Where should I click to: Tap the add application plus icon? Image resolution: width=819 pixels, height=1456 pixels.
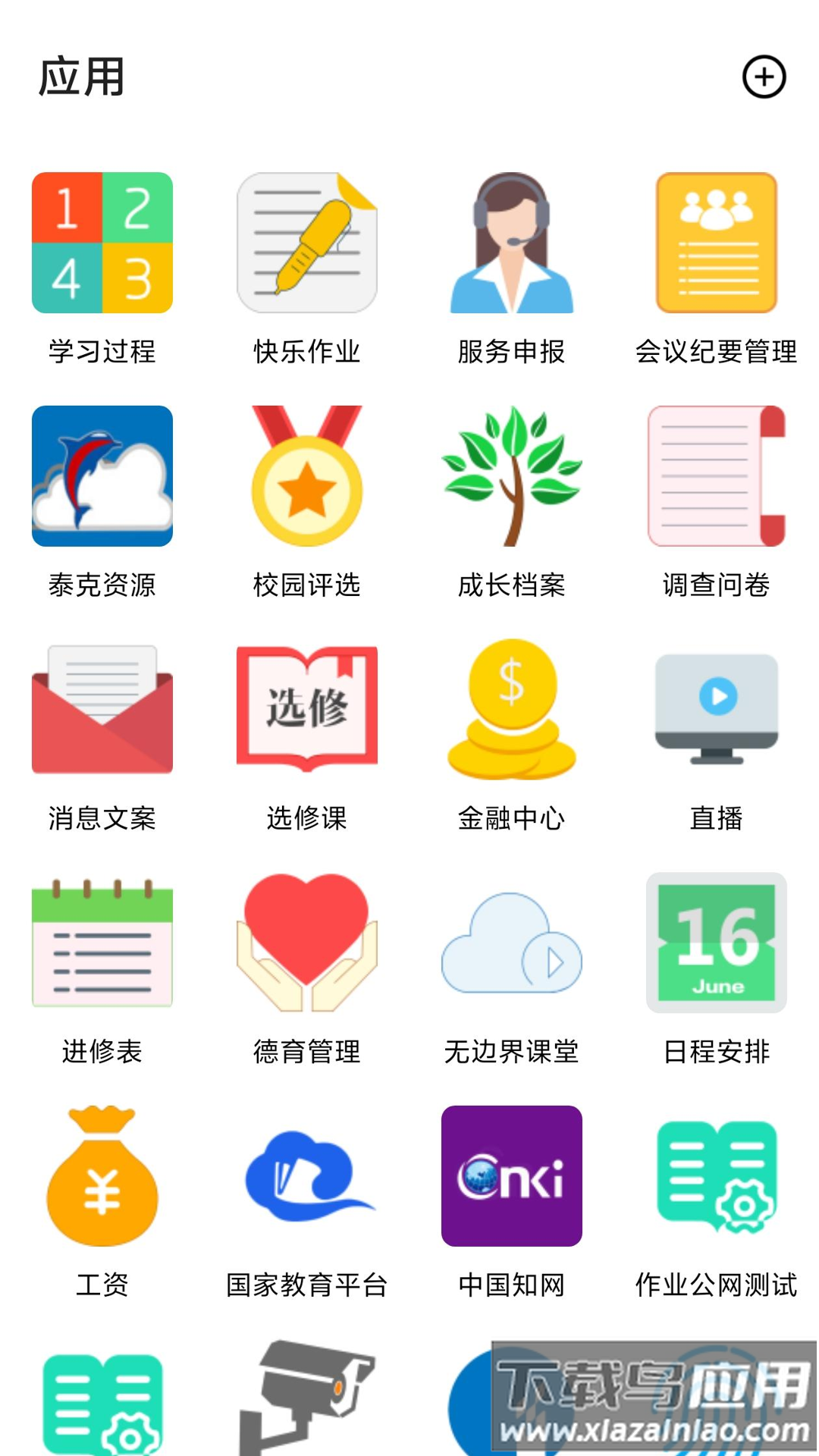pos(764,77)
